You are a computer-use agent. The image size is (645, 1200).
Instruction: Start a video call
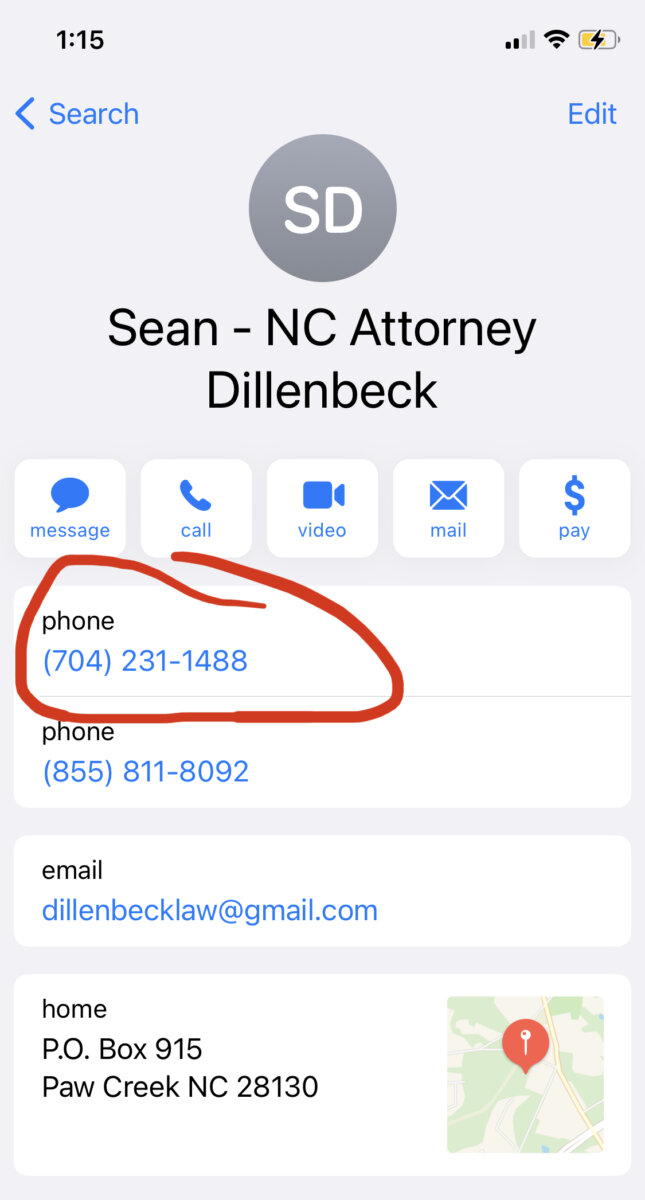click(x=322, y=508)
